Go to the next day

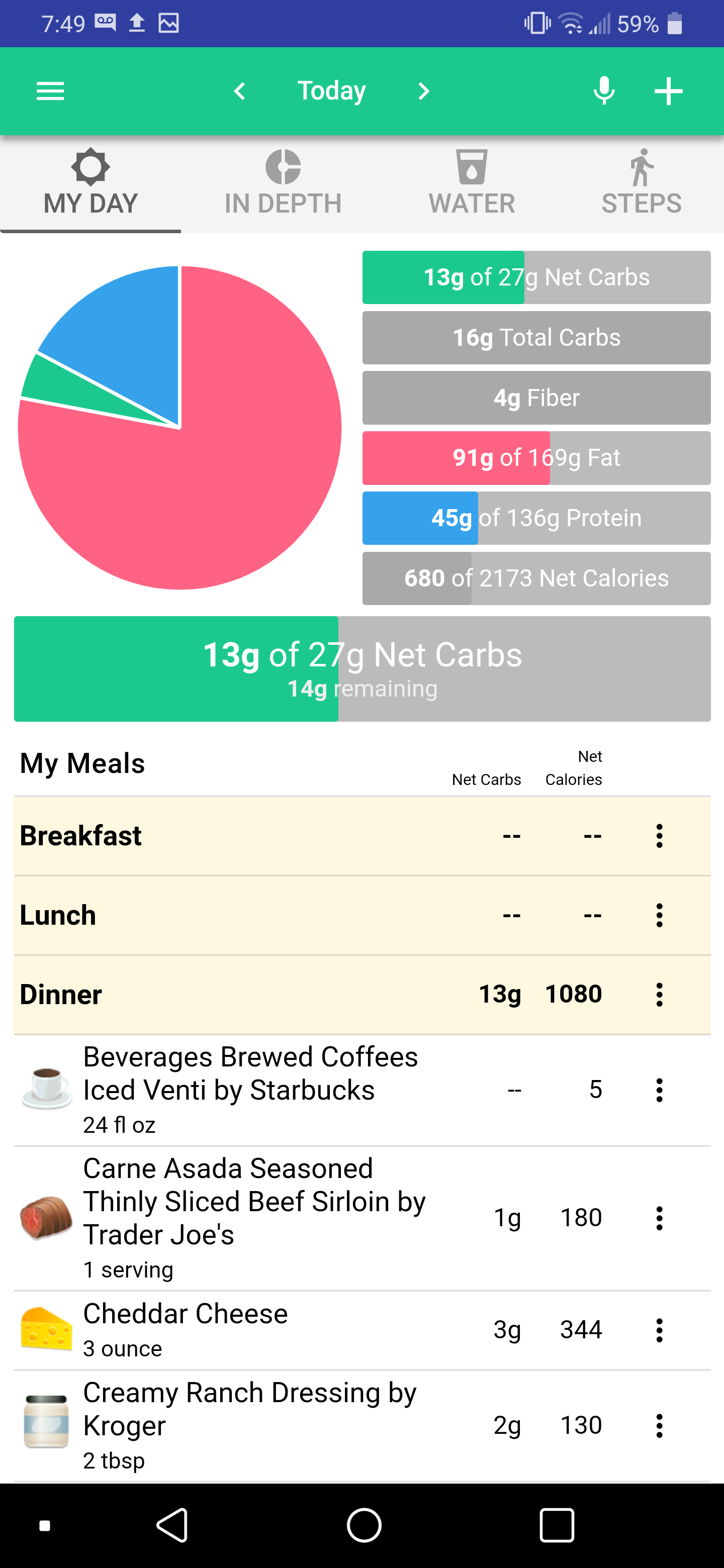423,91
